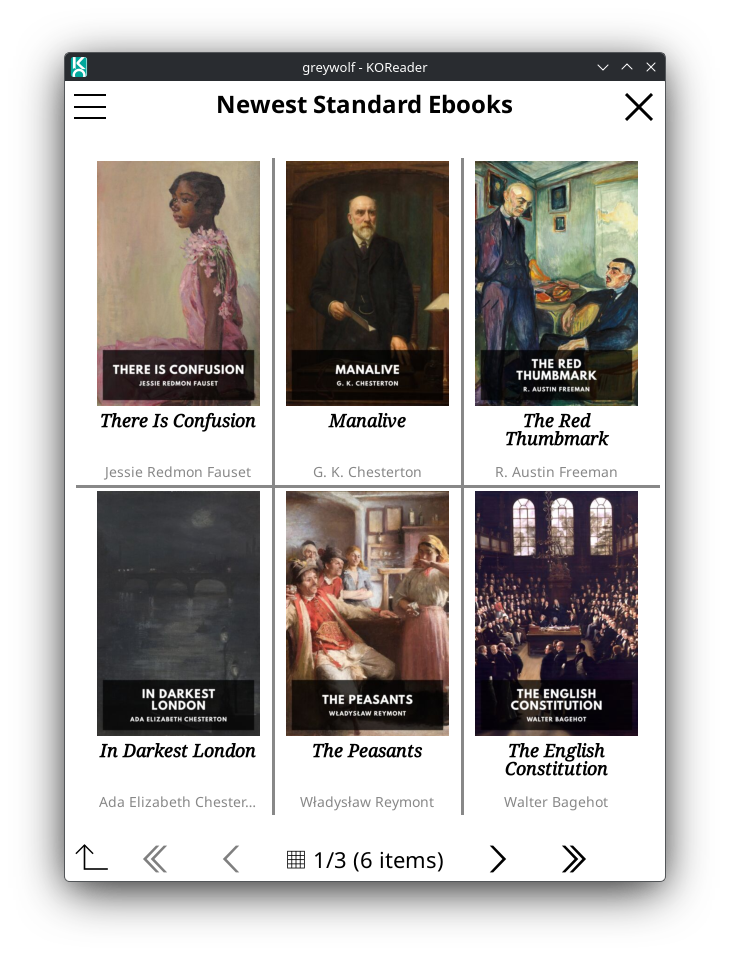Minimize the KOReader window

[603, 67]
